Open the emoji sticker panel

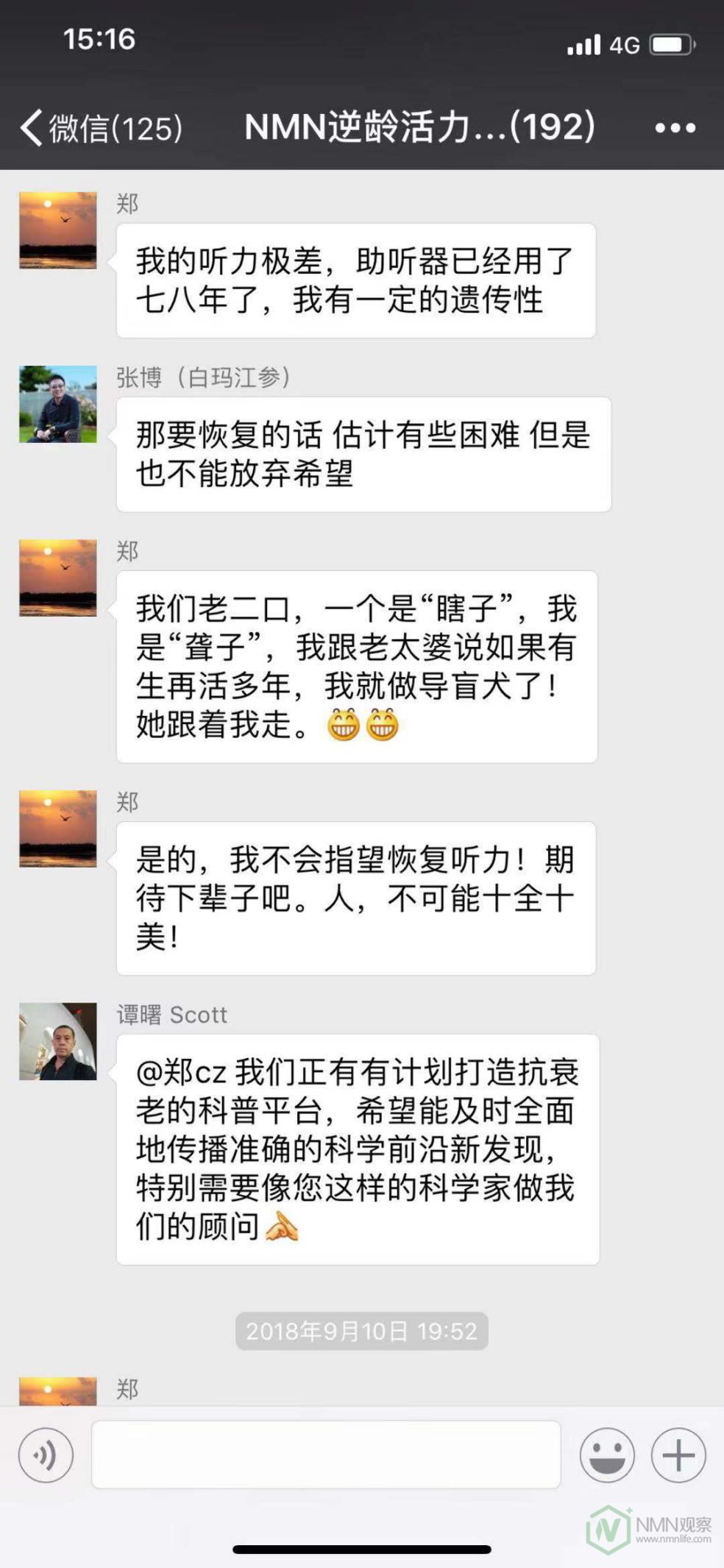coord(607,1455)
